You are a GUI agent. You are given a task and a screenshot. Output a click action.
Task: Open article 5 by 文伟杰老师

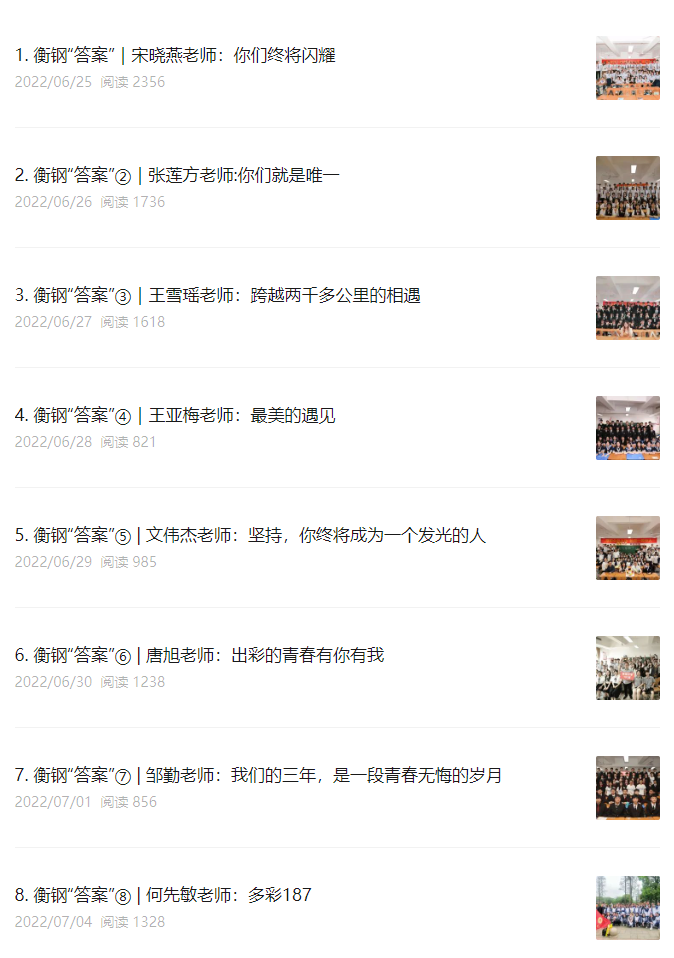pyautogui.click(x=250, y=536)
